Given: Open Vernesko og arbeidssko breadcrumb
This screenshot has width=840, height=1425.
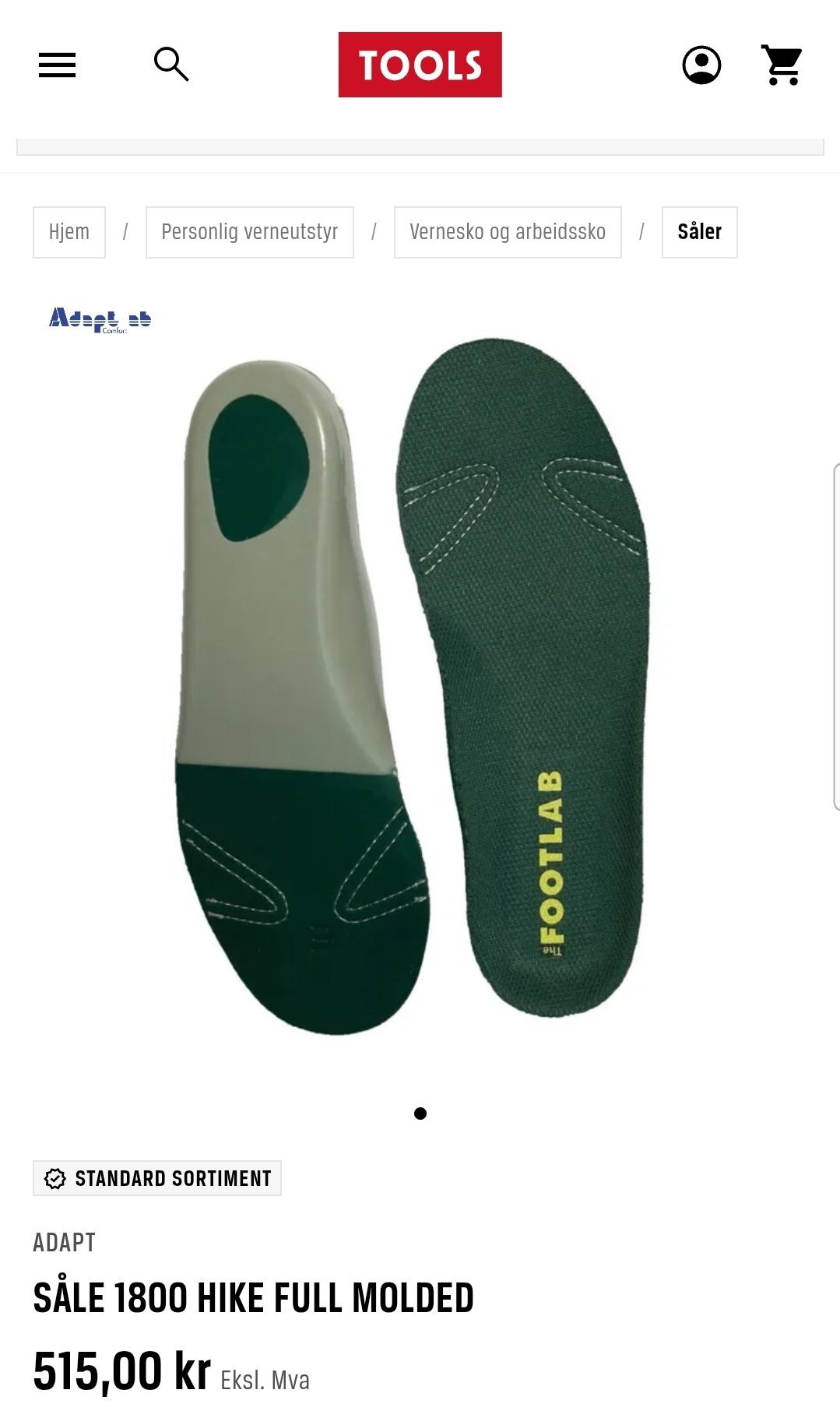Looking at the screenshot, I should [x=508, y=232].
